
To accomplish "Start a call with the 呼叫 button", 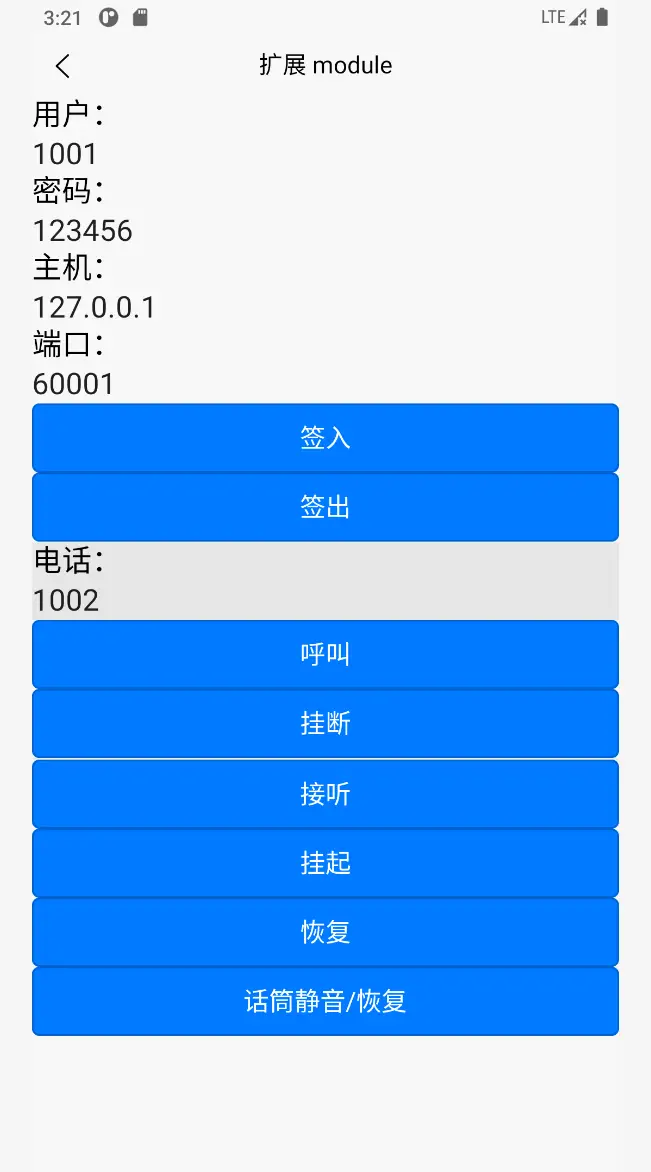I will [x=325, y=655].
